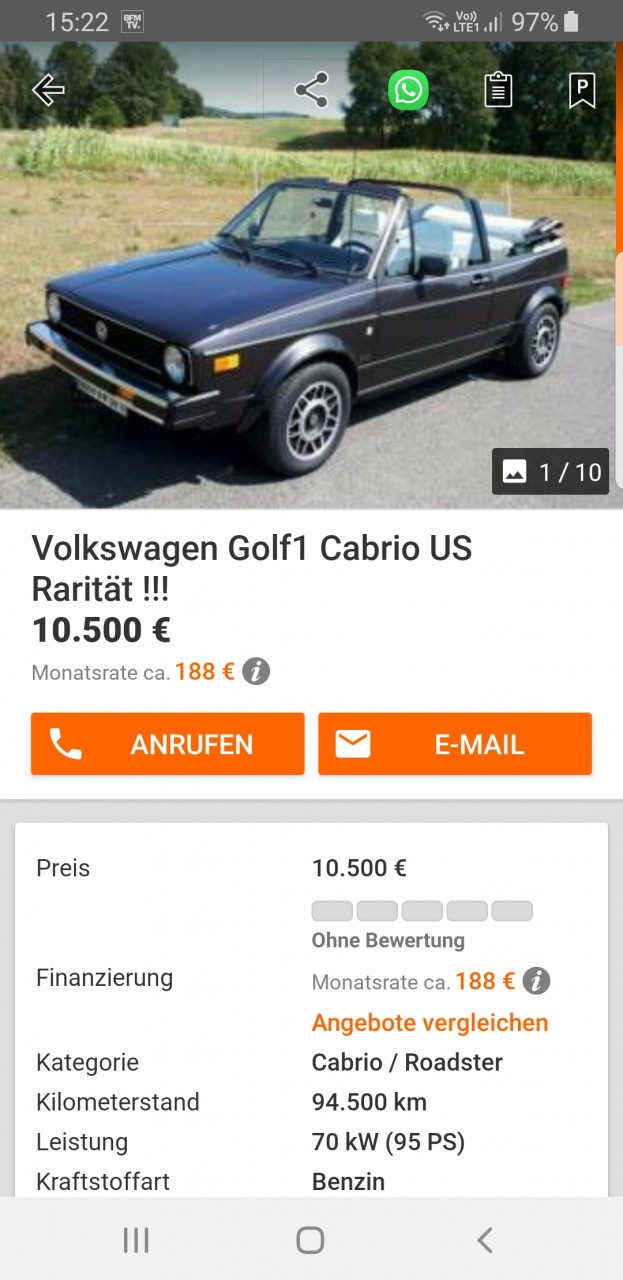The height and width of the screenshot is (1280, 623).
Task: Go to the home screen
Action: pyautogui.click(x=311, y=1240)
